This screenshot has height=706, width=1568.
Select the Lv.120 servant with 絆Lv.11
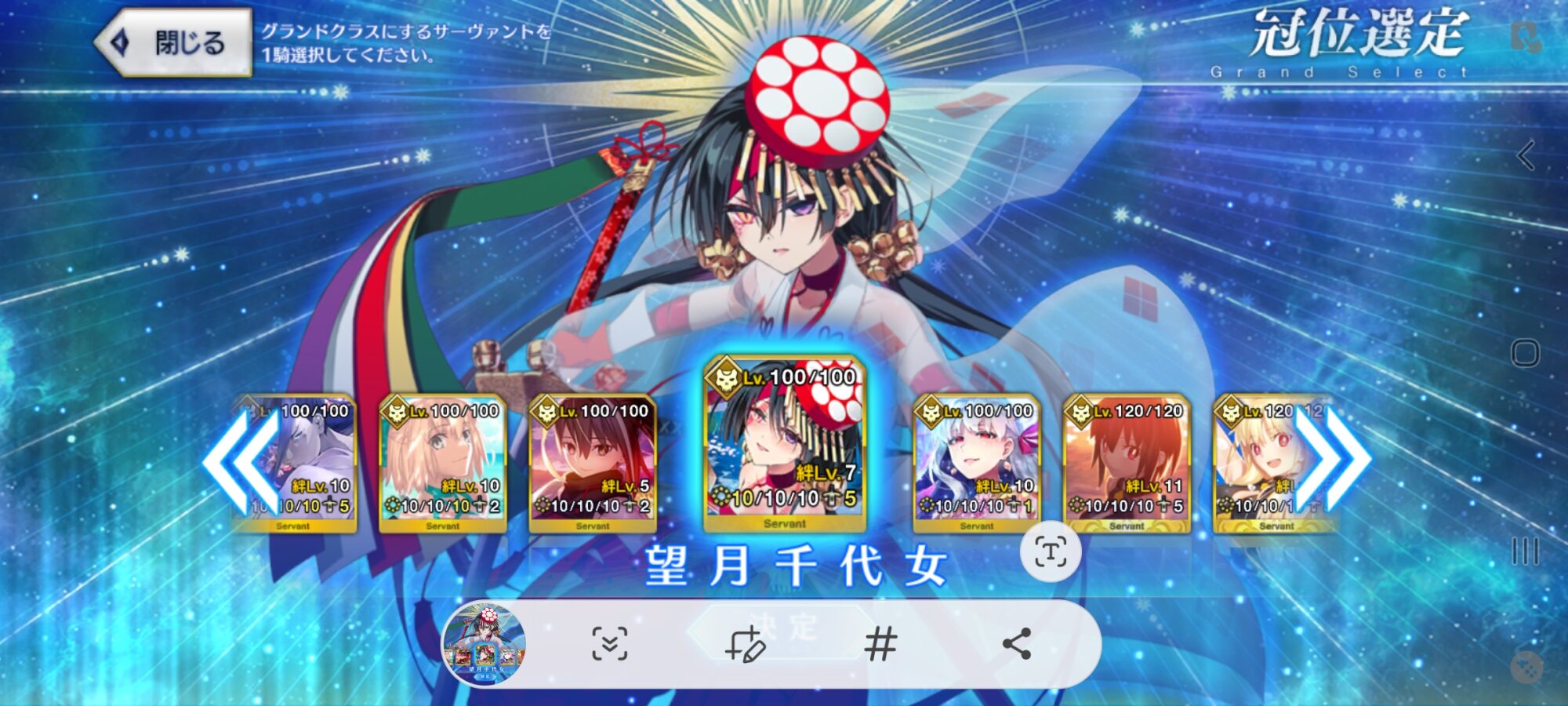(x=1127, y=463)
